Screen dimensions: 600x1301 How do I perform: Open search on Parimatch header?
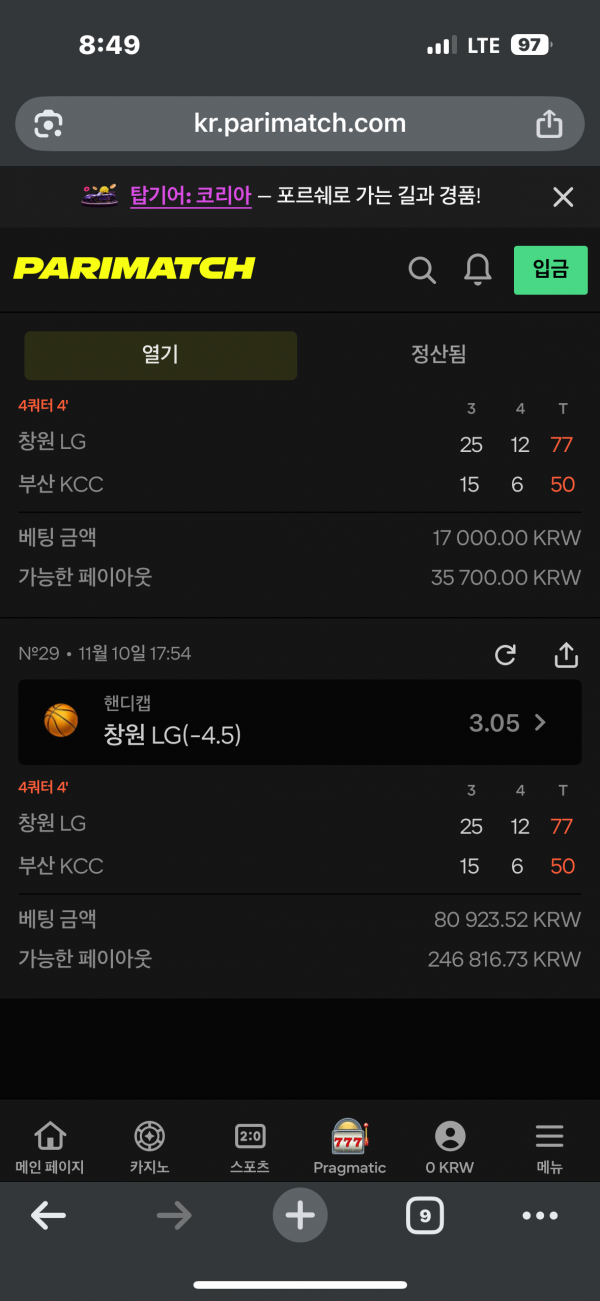(x=422, y=269)
